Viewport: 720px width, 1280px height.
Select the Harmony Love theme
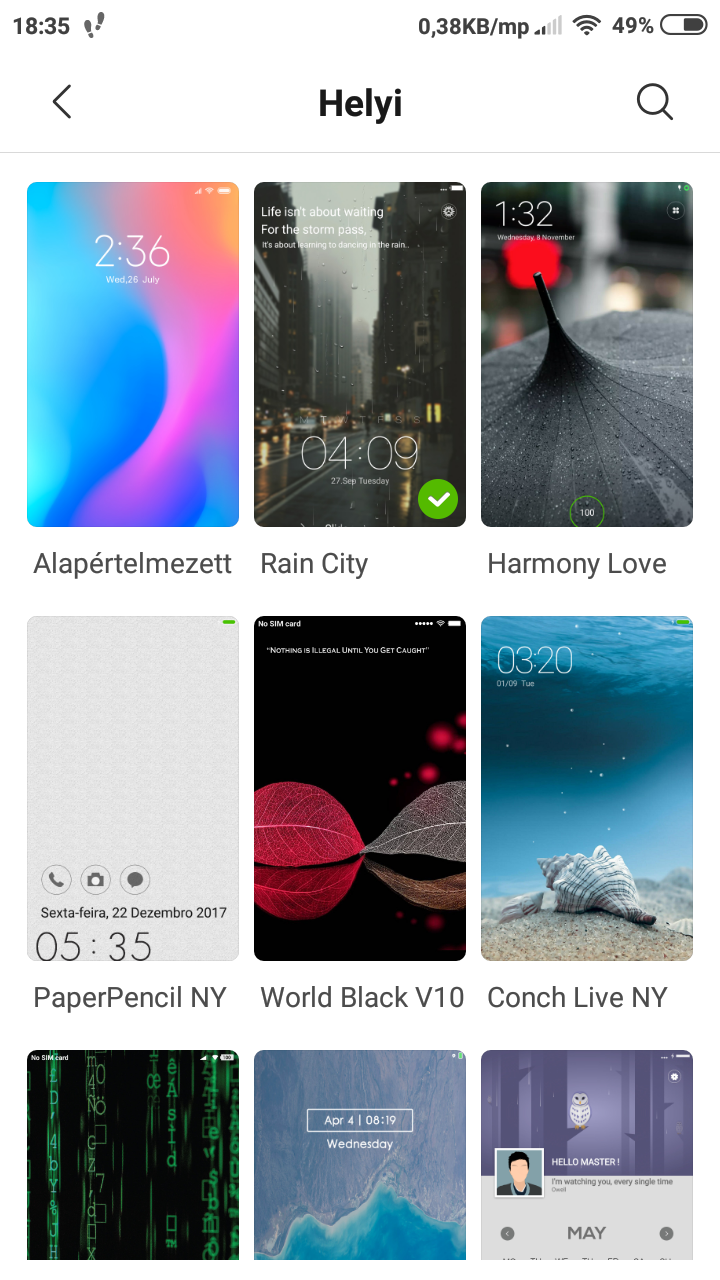(x=587, y=354)
